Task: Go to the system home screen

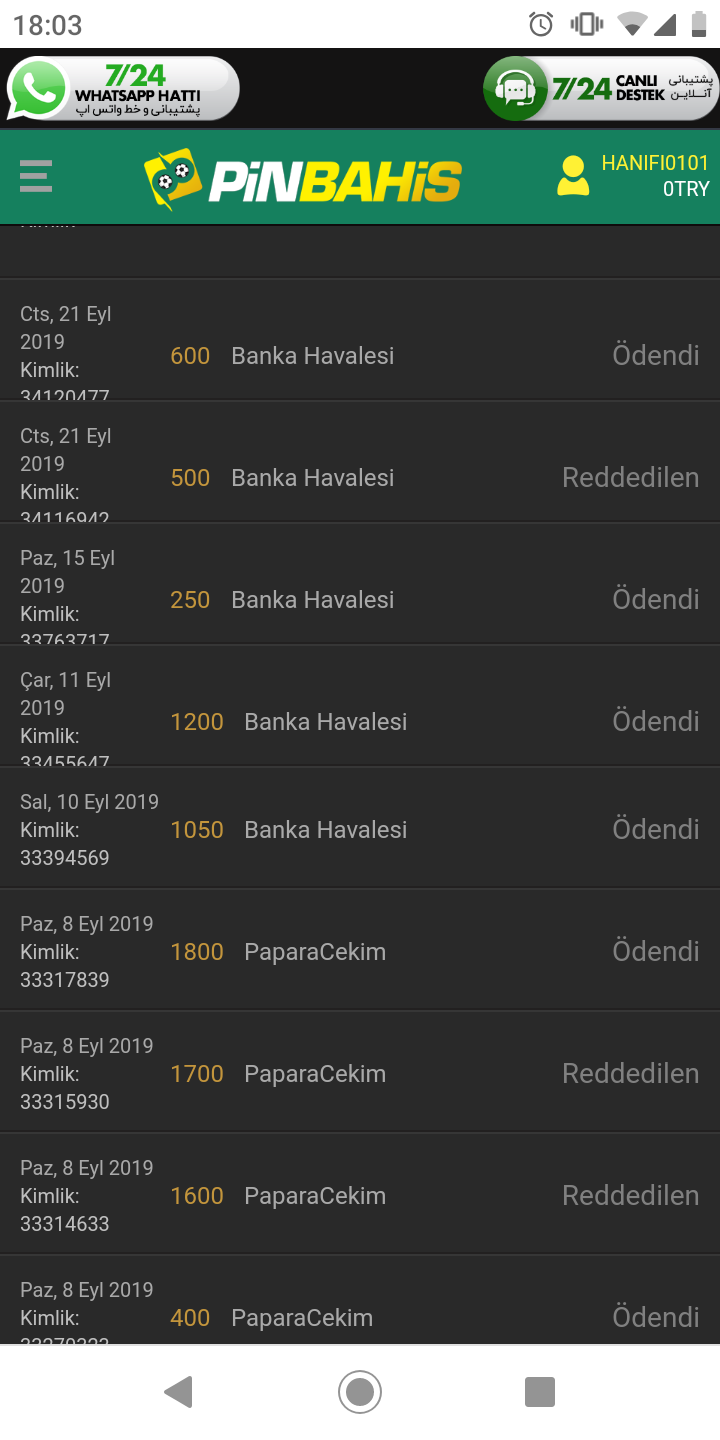Action: click(360, 1392)
